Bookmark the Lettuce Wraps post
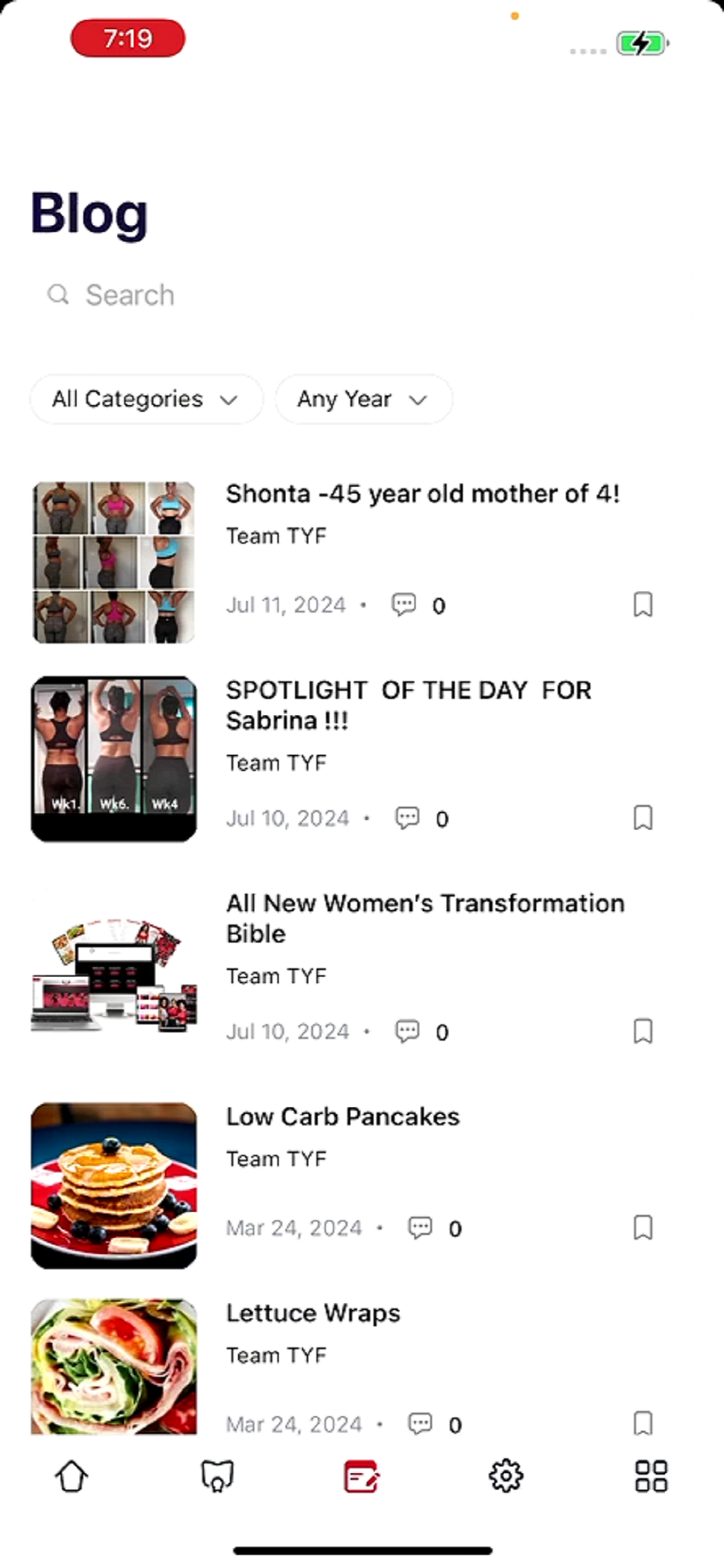Screen dimensions: 724x1568 point(643,1422)
